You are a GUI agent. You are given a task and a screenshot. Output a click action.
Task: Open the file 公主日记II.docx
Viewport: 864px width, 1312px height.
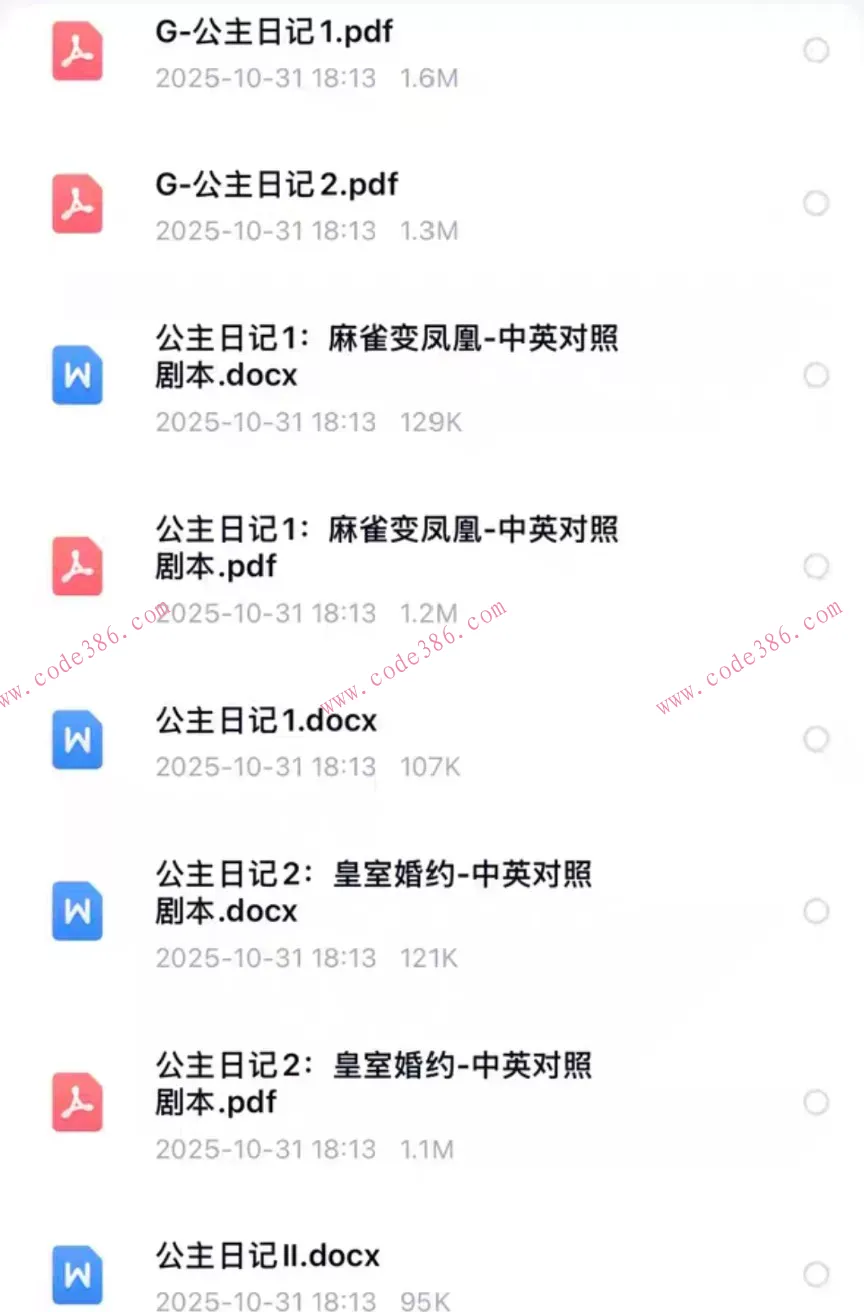click(x=266, y=1256)
